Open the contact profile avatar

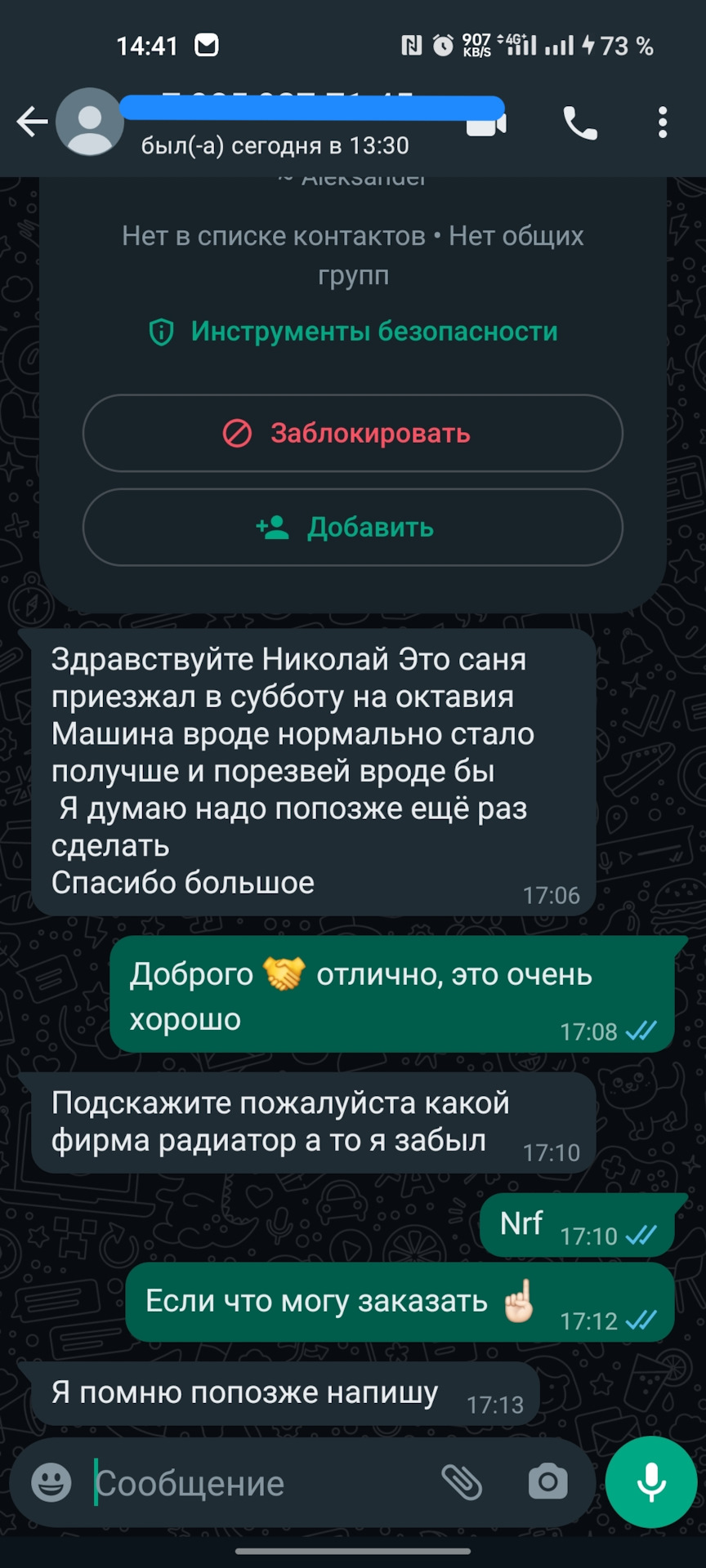pyautogui.click(x=90, y=121)
